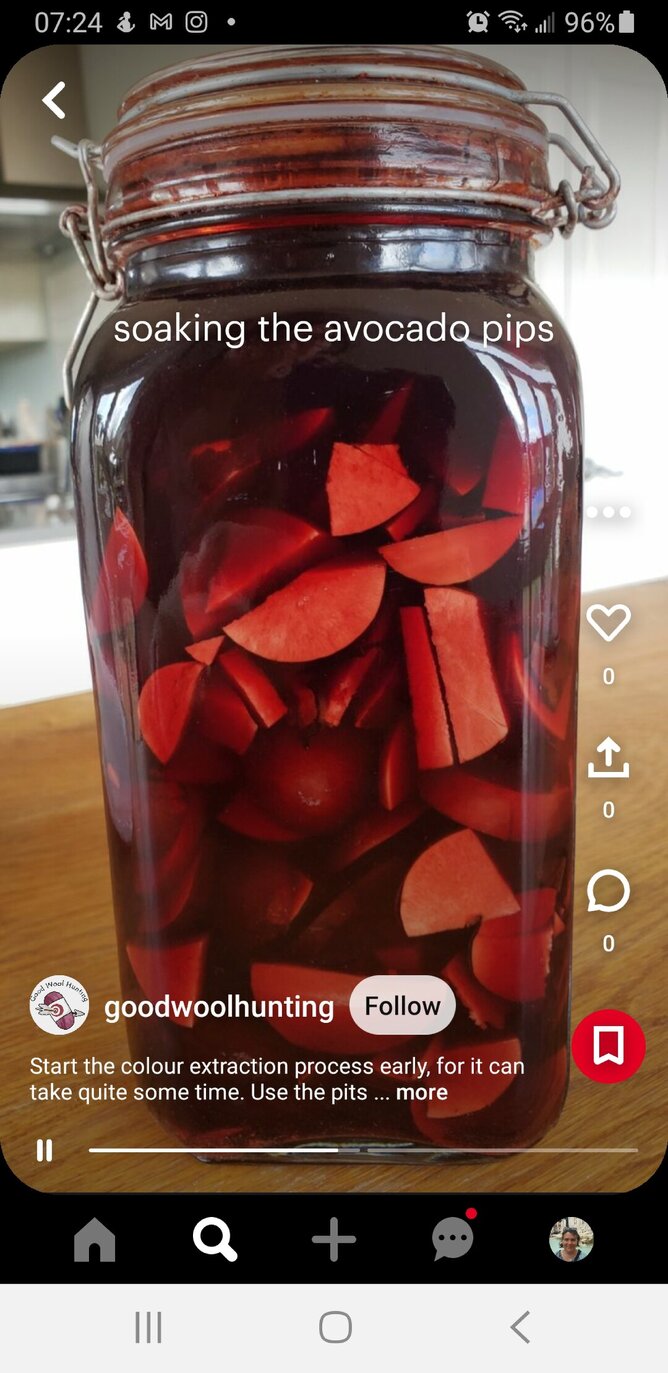
Task: Save this pin with the red bookmark
Action: pos(608,1046)
